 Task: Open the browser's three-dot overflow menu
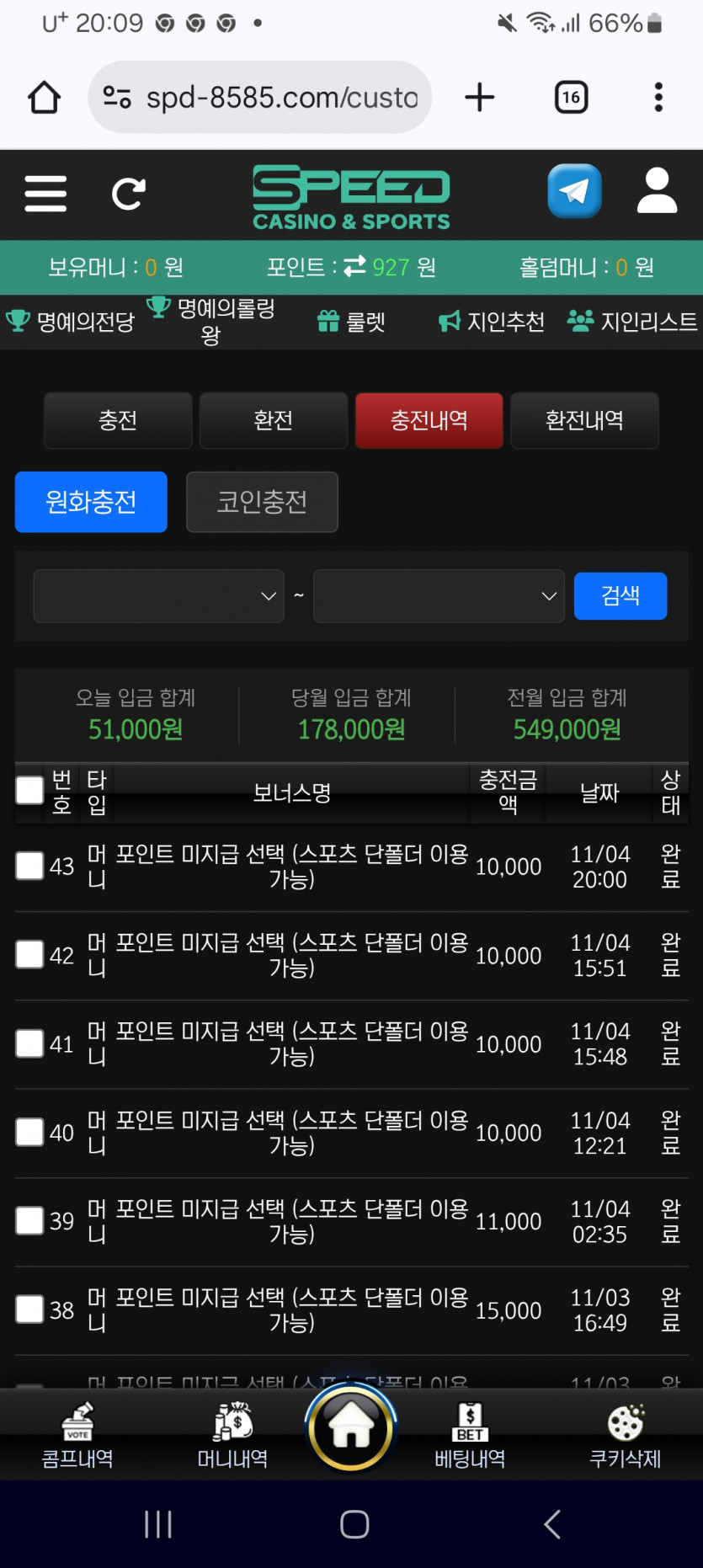[x=658, y=98]
